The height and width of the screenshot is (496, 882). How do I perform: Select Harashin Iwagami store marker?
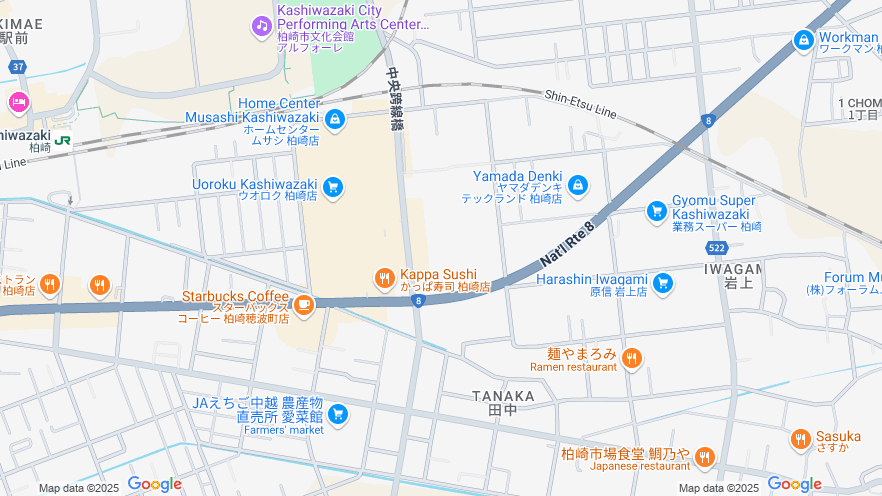pyautogui.click(x=662, y=283)
